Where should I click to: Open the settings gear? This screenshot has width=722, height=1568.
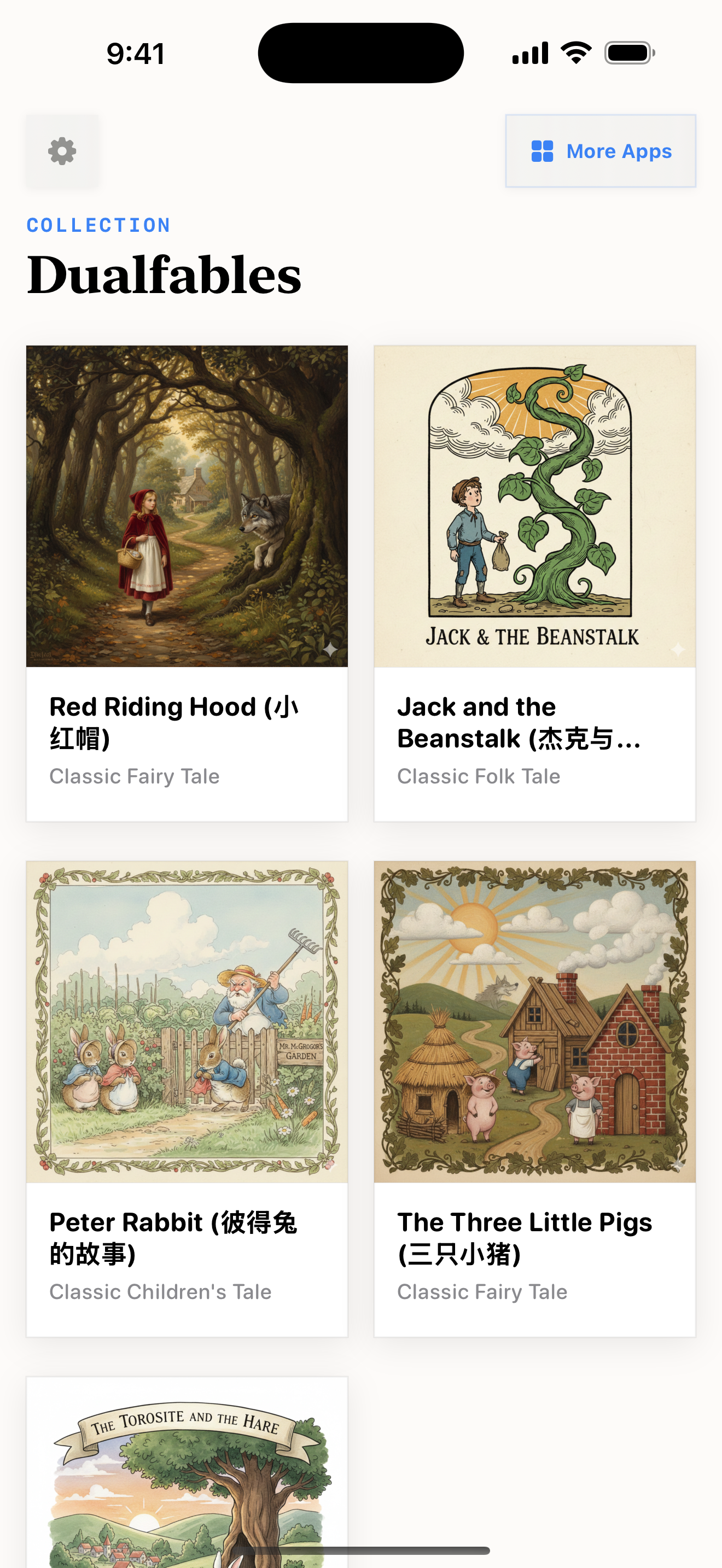pos(62,151)
